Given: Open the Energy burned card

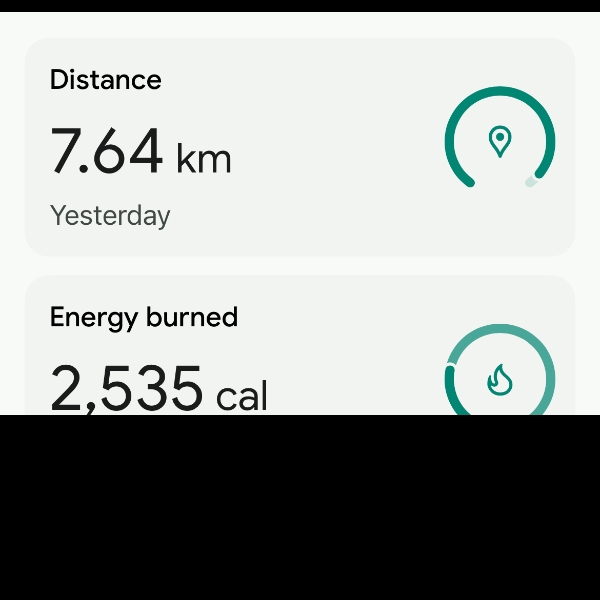Looking at the screenshot, I should tap(300, 350).
